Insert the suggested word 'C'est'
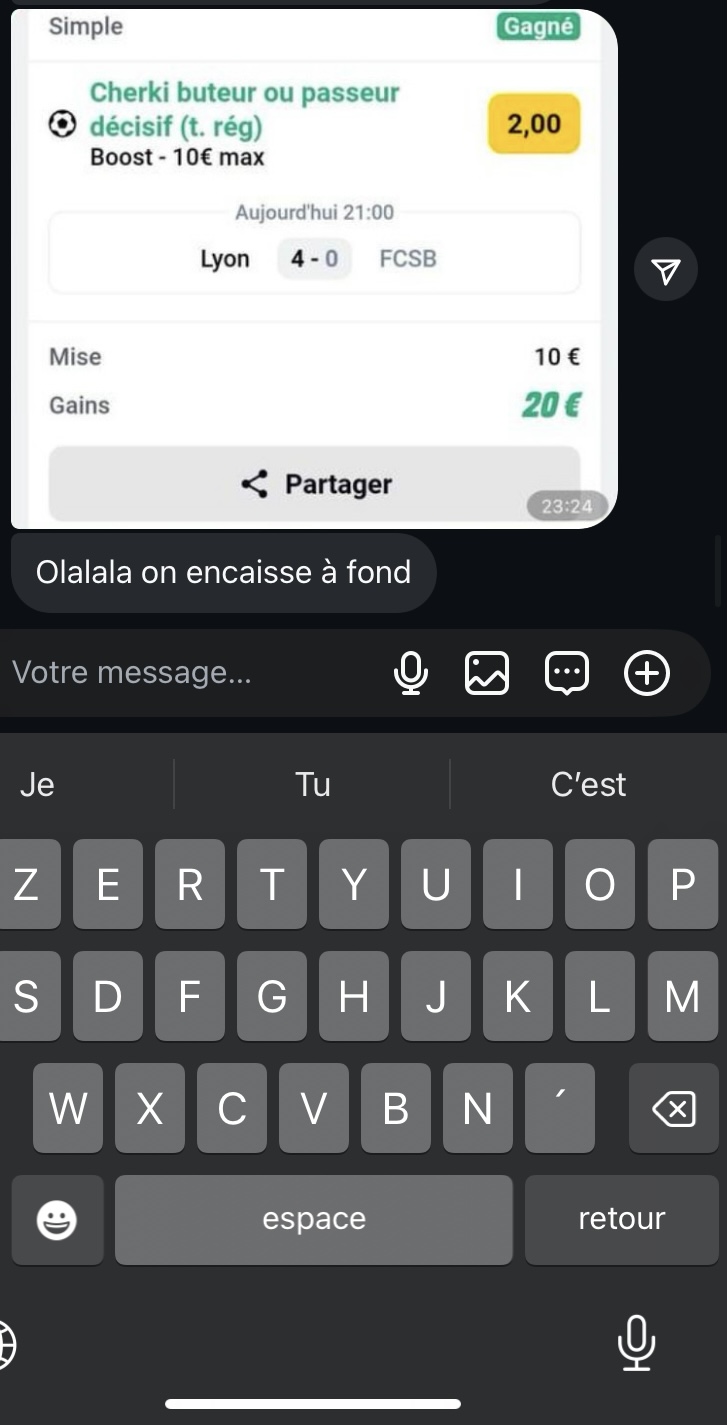This screenshot has width=727, height=1425. (x=588, y=784)
